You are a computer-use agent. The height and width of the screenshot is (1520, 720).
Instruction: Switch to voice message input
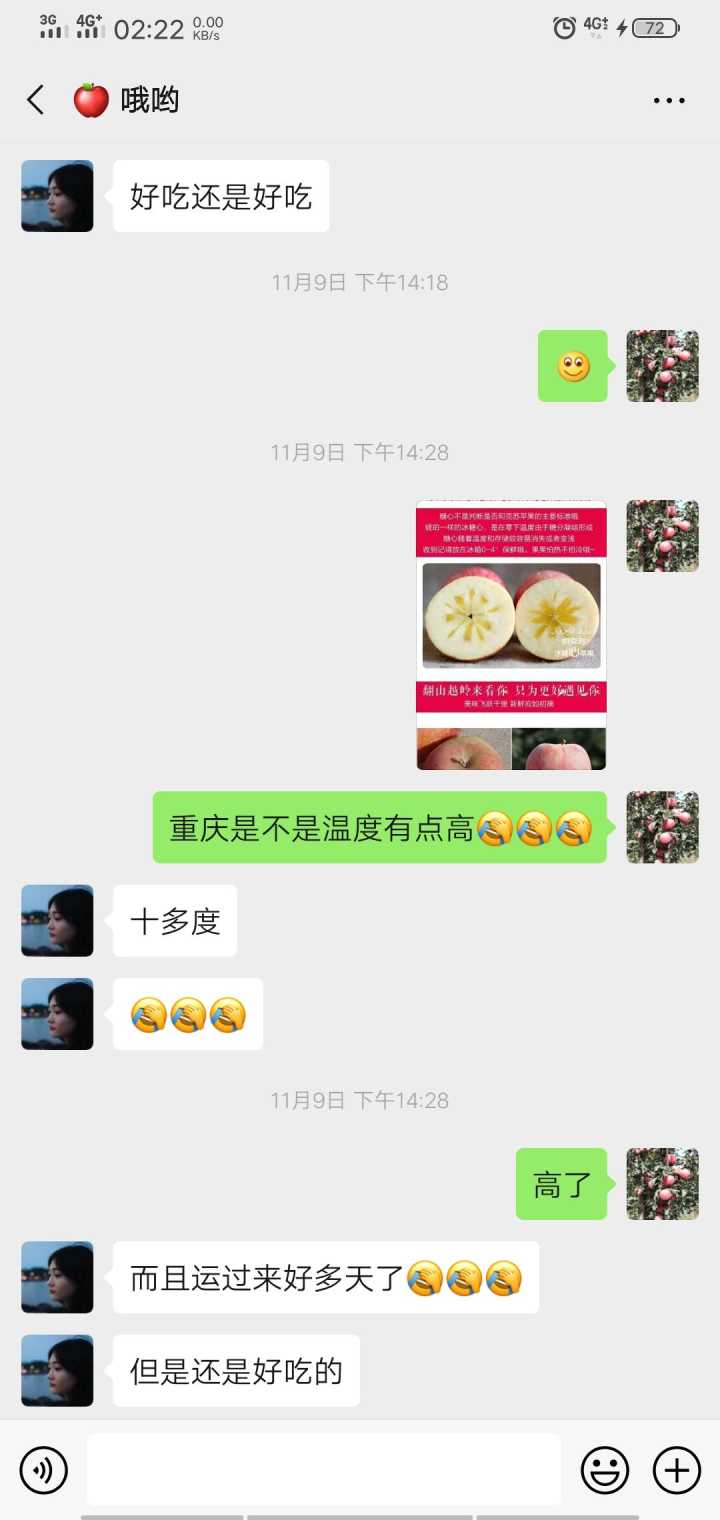click(x=44, y=1470)
